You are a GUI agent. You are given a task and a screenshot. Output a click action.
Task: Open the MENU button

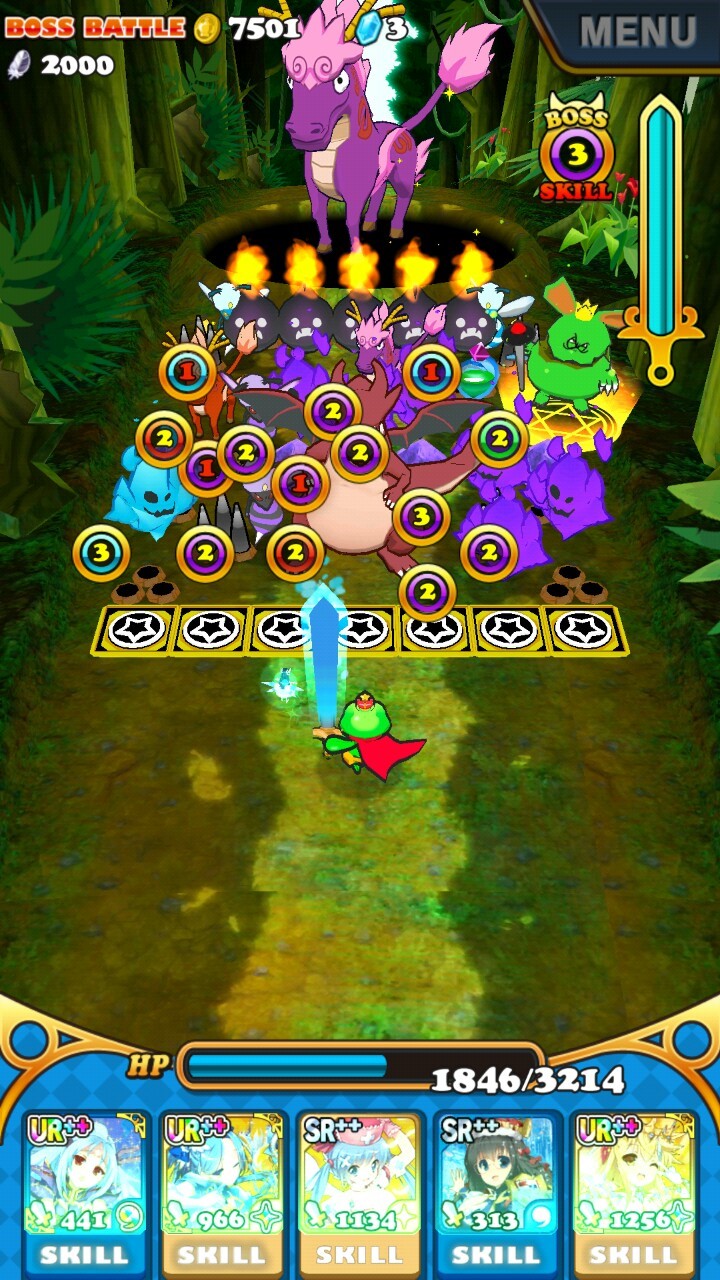point(637,32)
